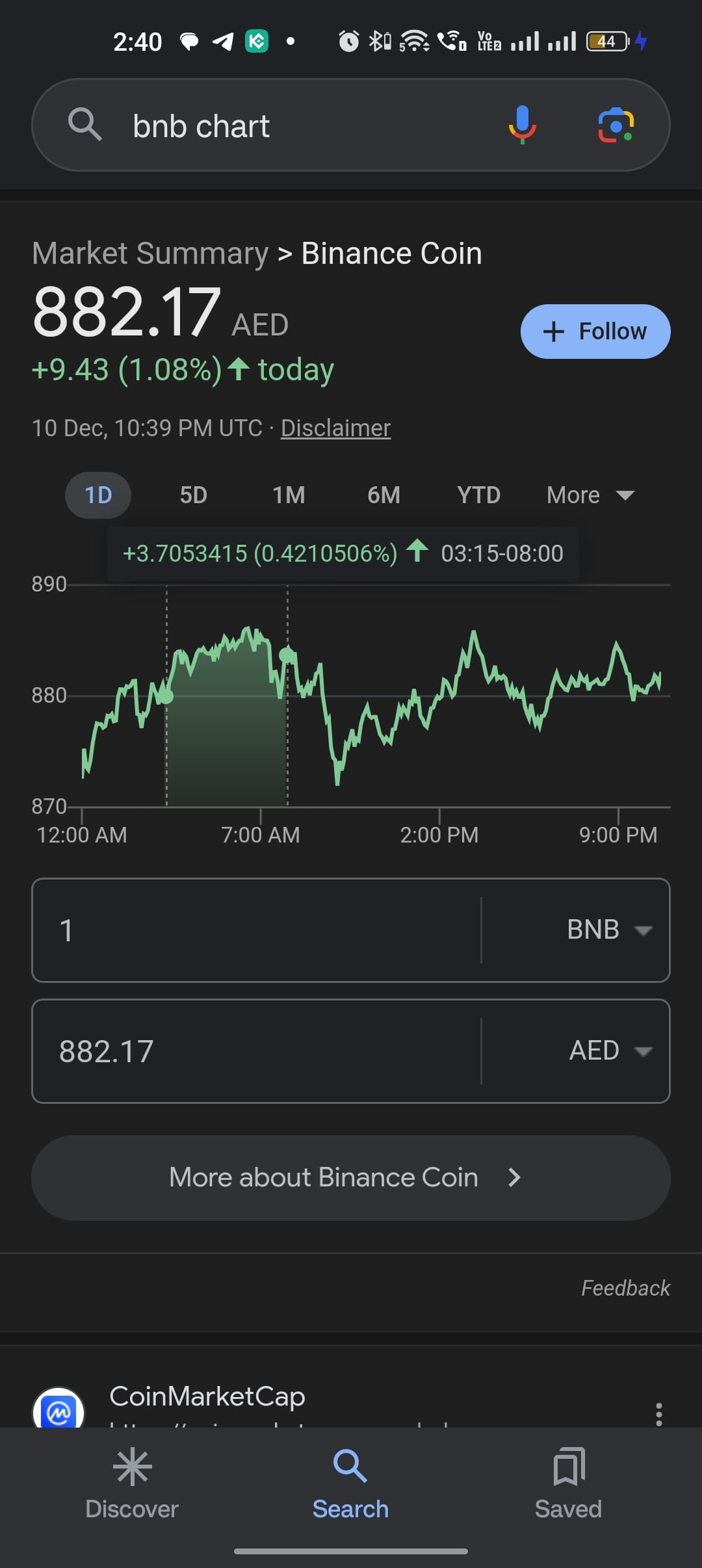Open the AED currency dropdown

(x=576, y=1051)
